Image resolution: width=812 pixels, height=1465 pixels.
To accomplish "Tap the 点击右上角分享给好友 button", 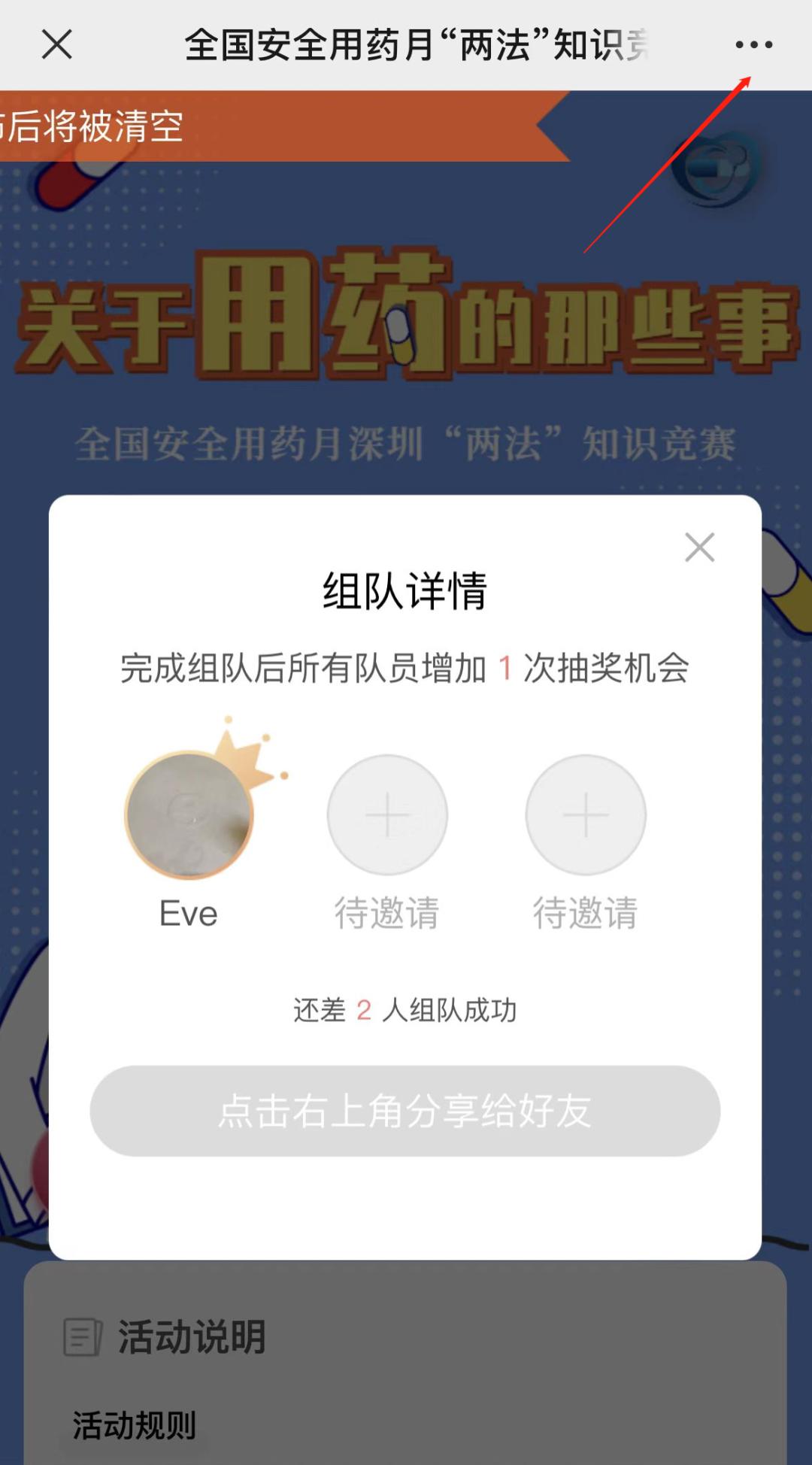I will [x=405, y=1111].
